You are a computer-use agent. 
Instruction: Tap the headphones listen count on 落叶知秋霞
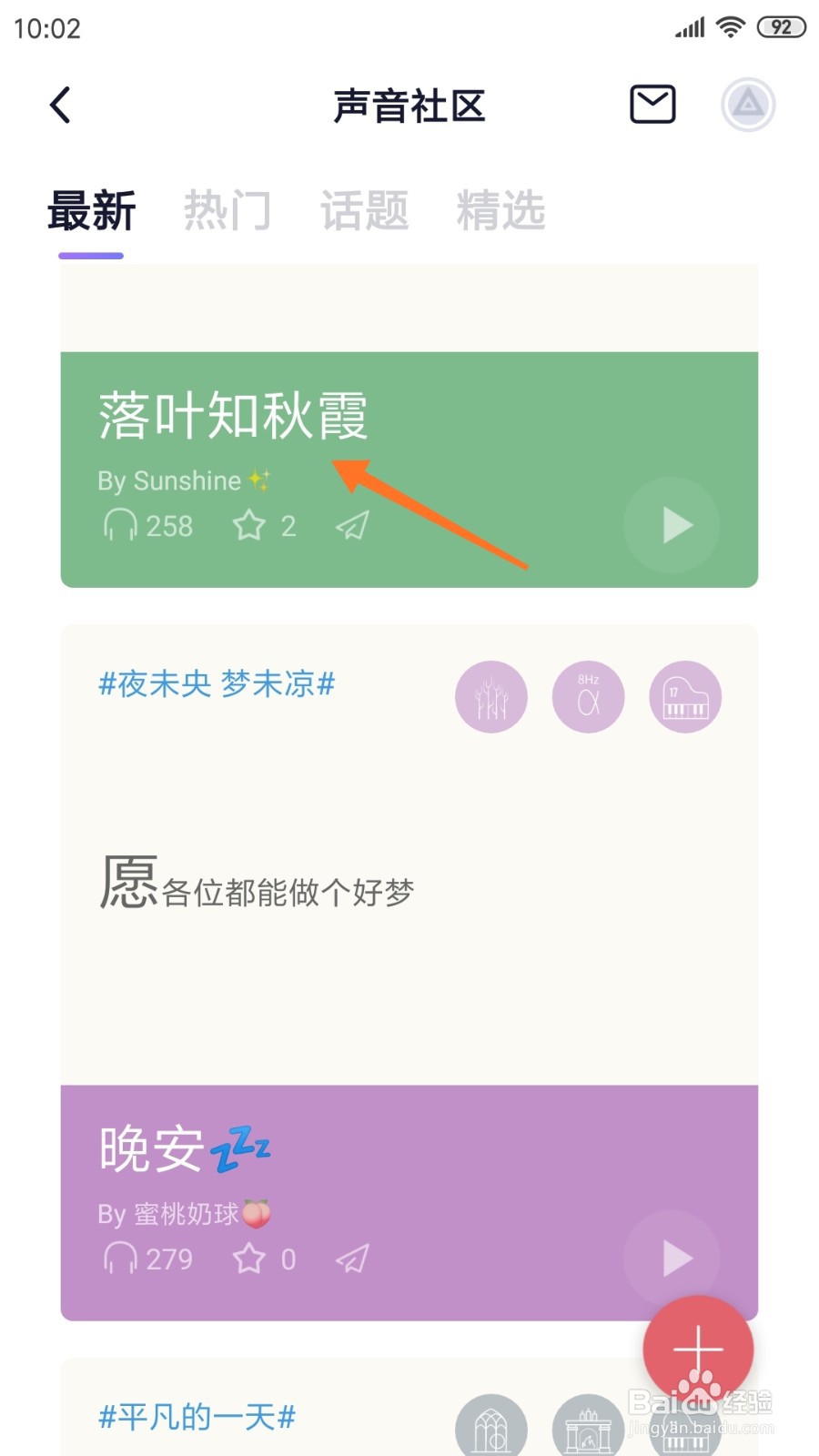tap(147, 526)
